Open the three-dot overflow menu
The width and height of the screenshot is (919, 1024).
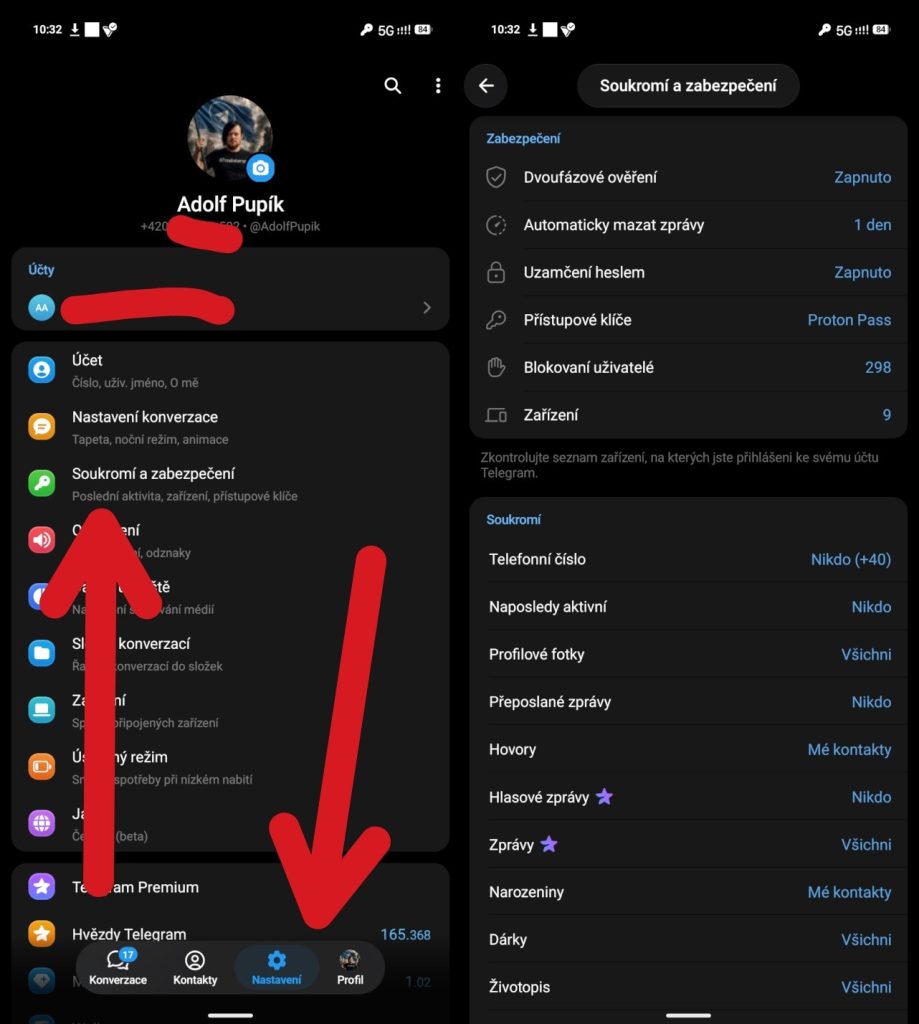(x=438, y=86)
